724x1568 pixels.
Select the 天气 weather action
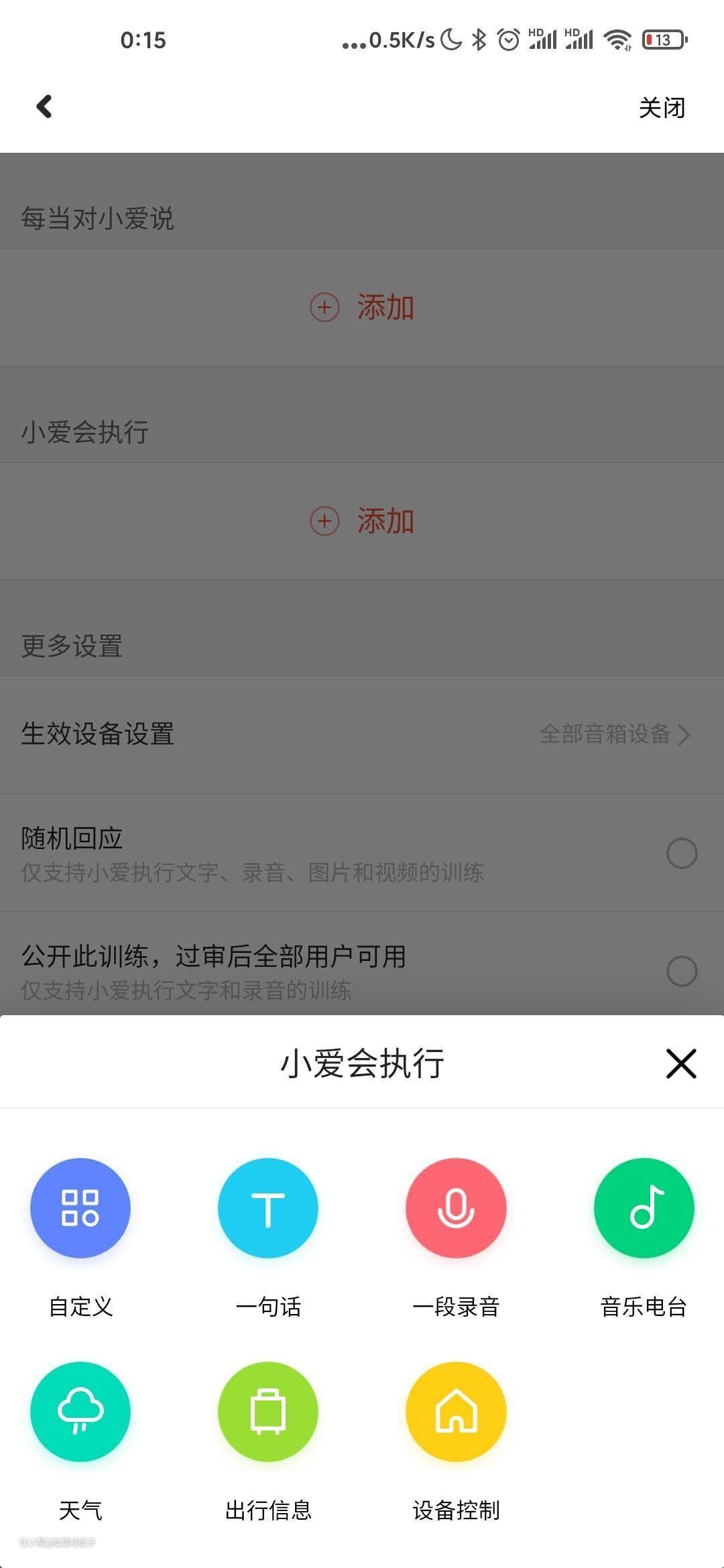(x=80, y=1412)
